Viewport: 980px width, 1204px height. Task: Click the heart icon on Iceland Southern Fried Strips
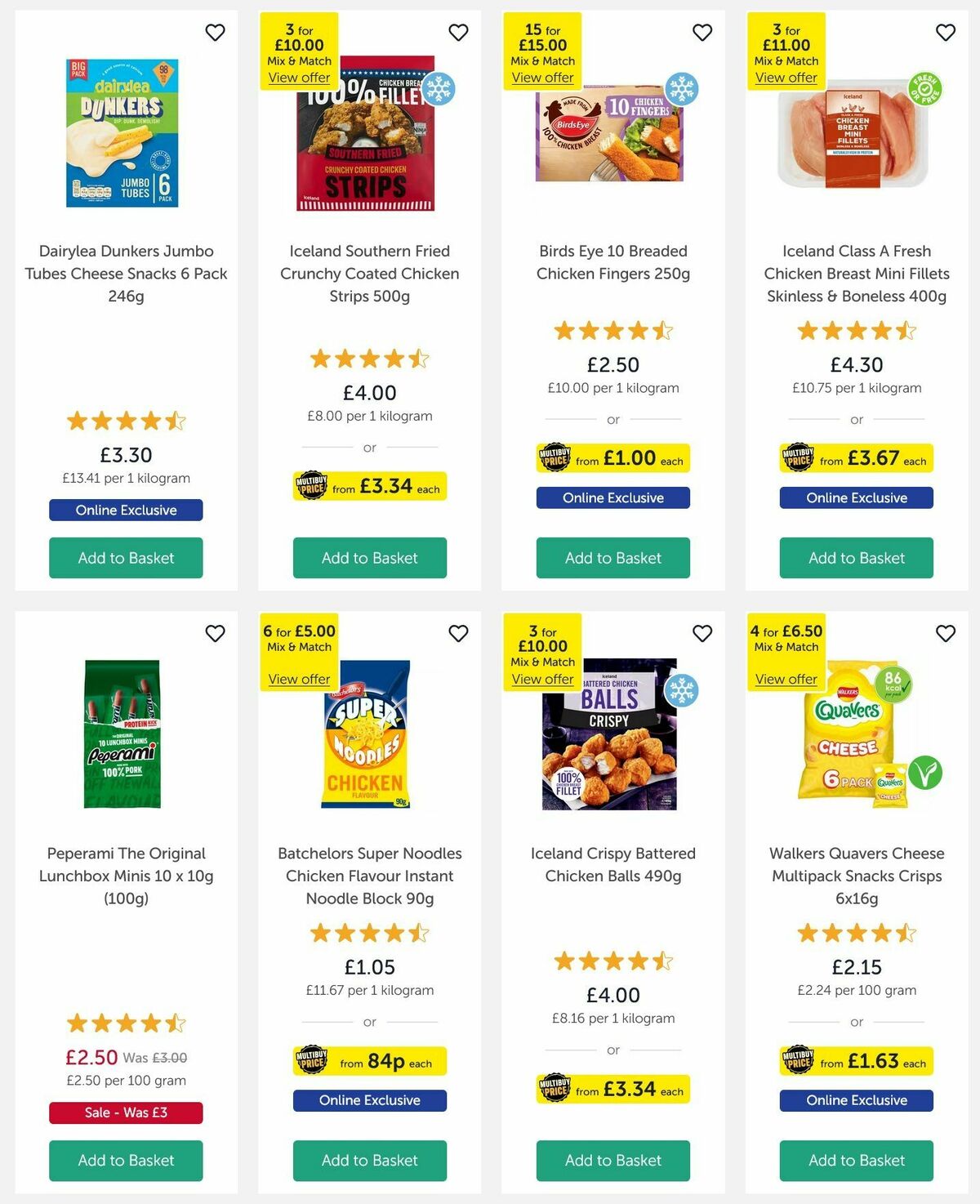pyautogui.click(x=458, y=33)
